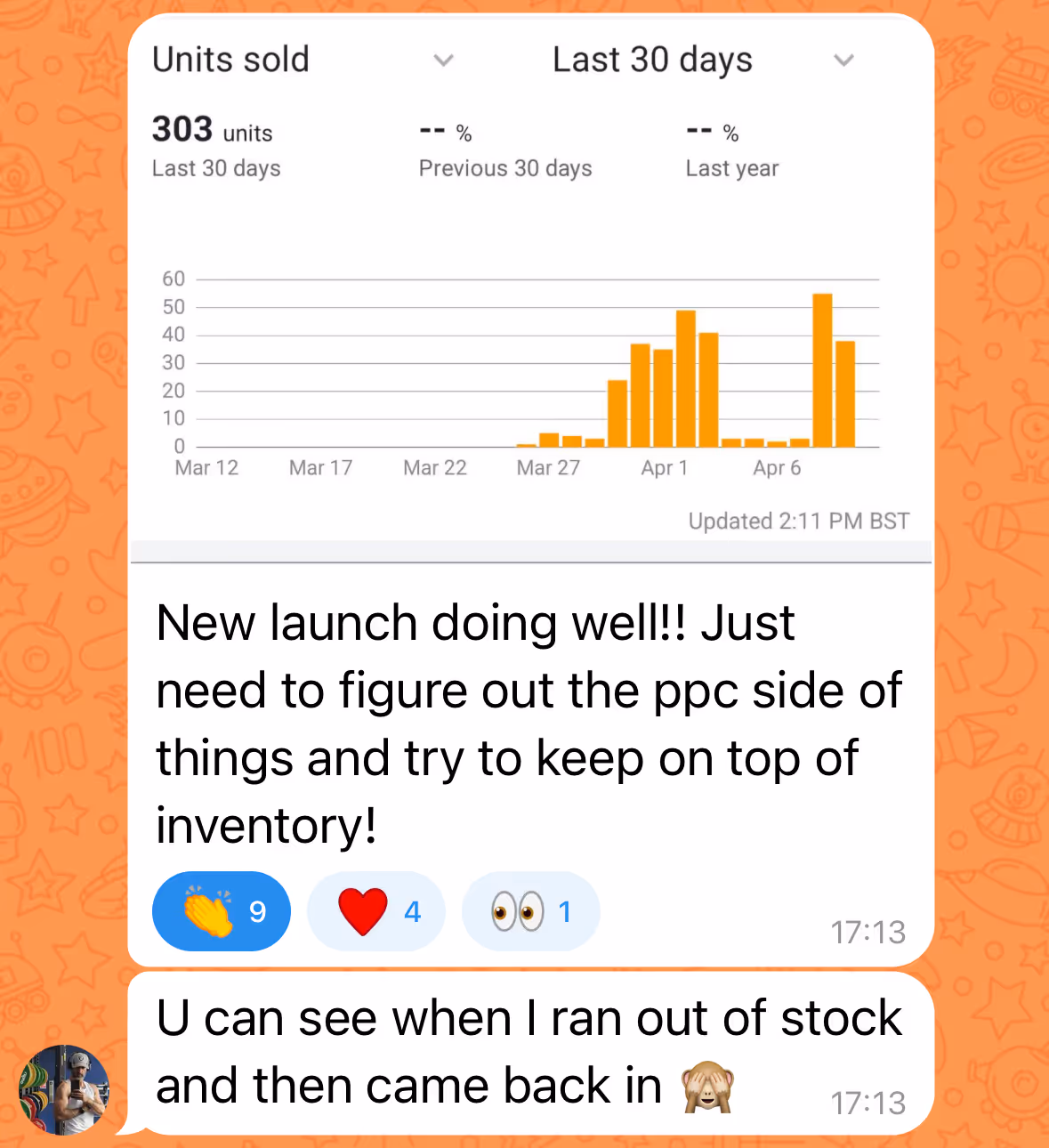React with the eyes emoji
Screen dimensions: 1049x1148
[x=530, y=911]
